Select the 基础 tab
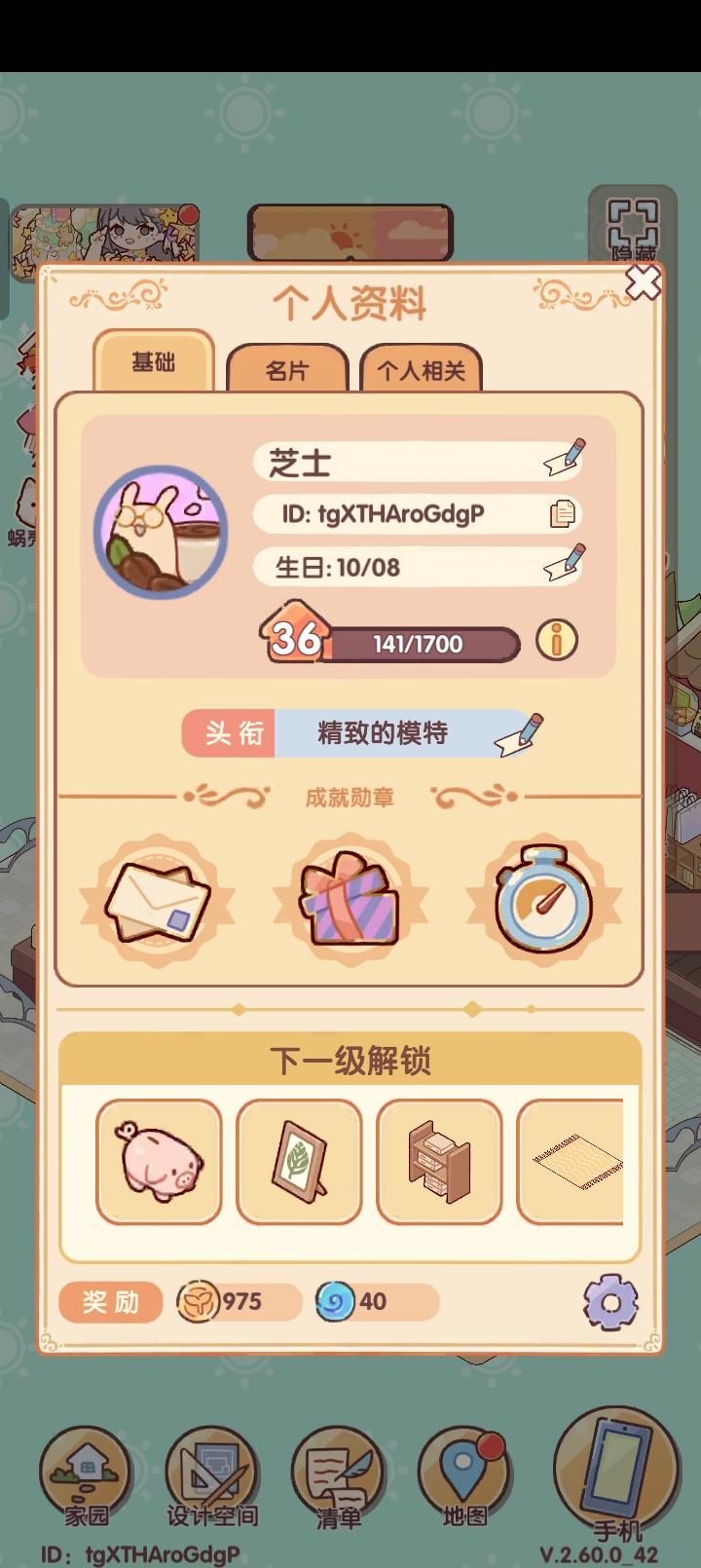Viewport: 701px width, 1568px height. point(154,362)
